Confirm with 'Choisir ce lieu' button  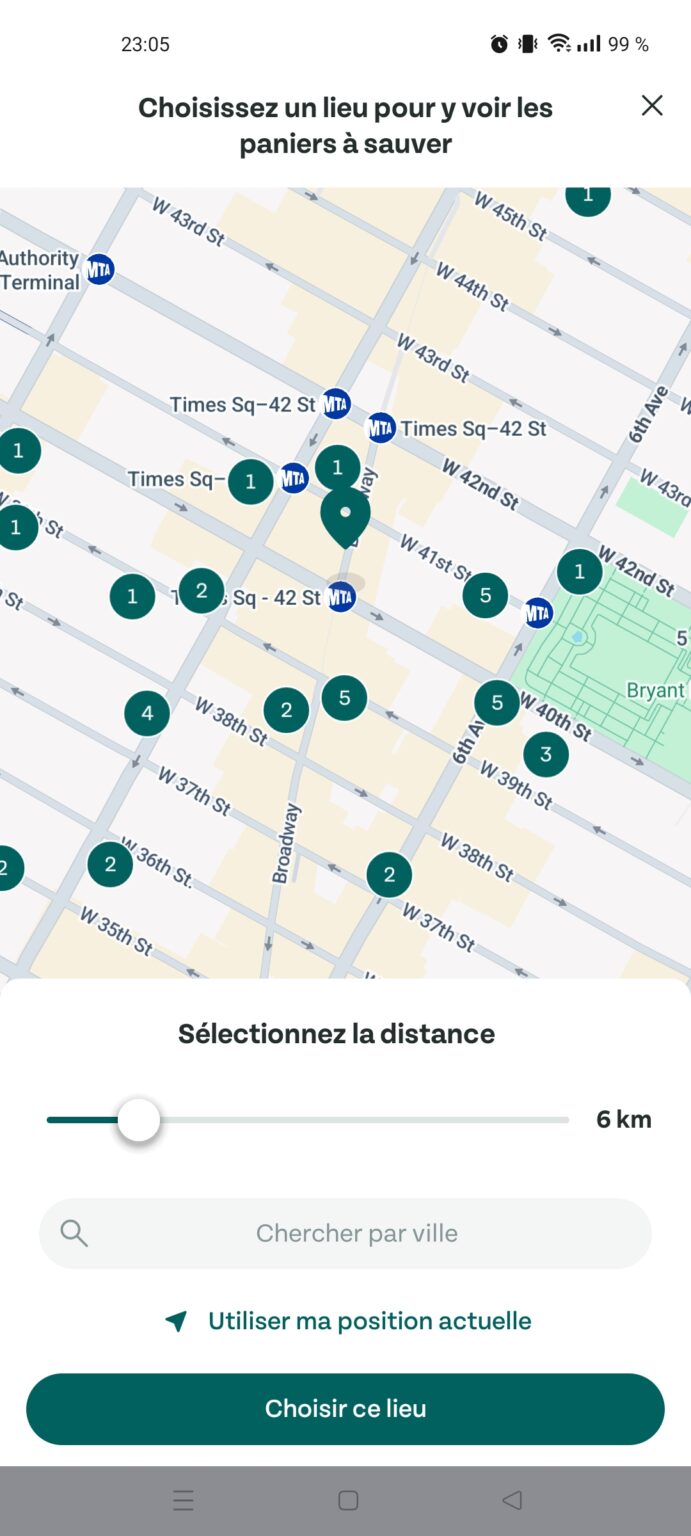point(345,1408)
